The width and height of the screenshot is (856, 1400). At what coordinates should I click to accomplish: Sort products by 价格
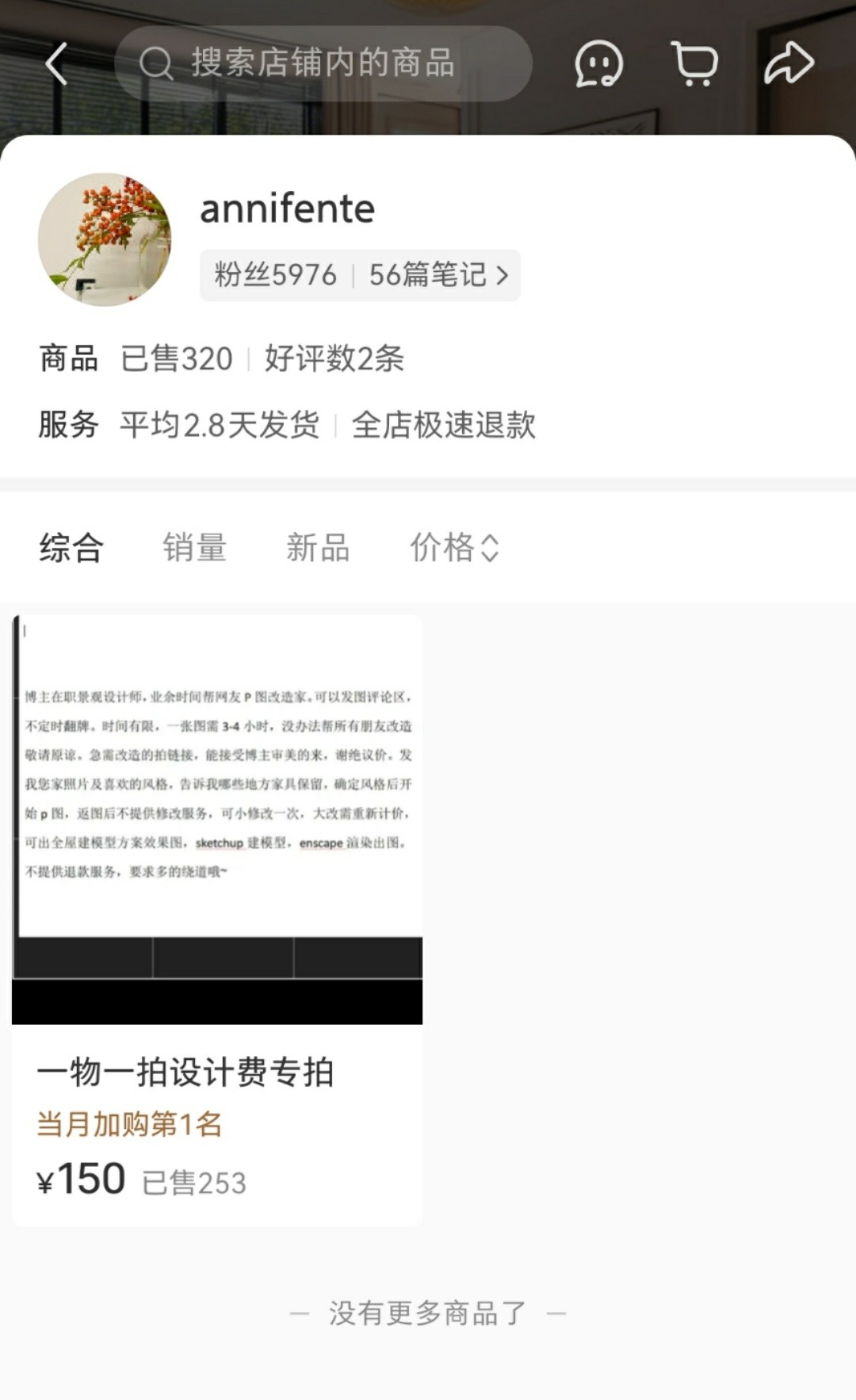pyautogui.click(x=453, y=548)
